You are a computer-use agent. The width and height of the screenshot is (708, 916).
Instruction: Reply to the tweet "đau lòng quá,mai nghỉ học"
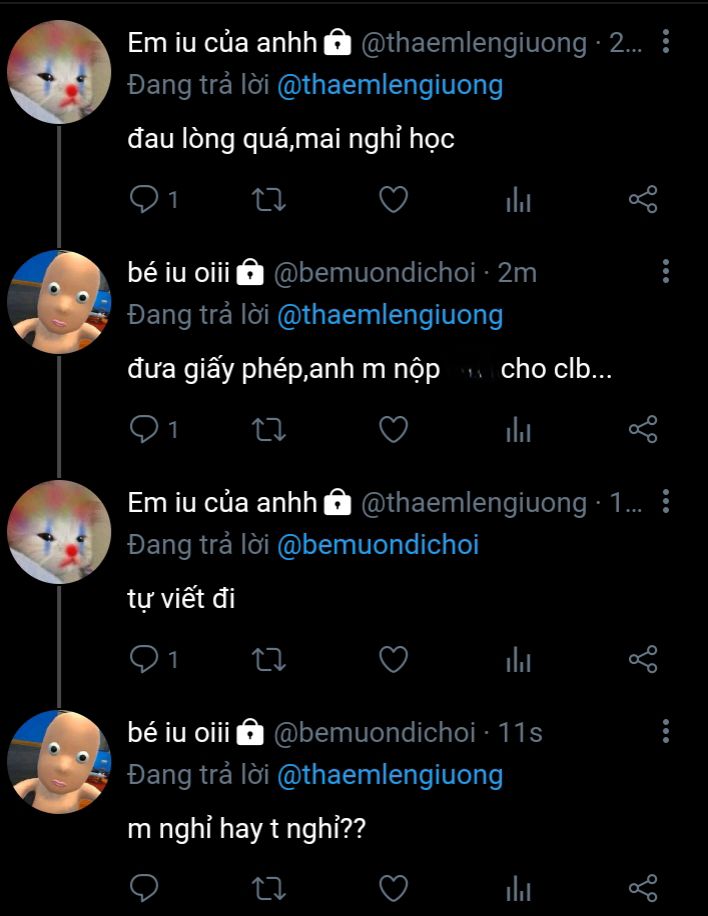(x=146, y=200)
